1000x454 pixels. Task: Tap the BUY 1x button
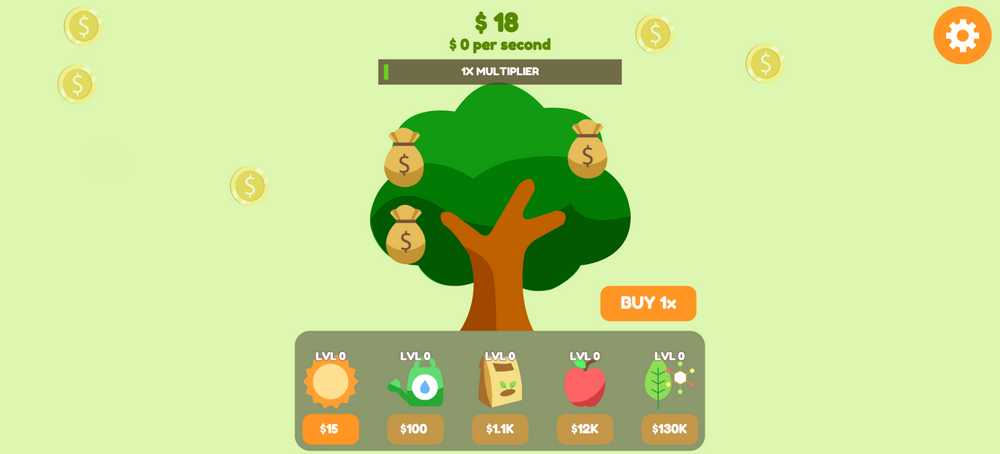(x=648, y=303)
